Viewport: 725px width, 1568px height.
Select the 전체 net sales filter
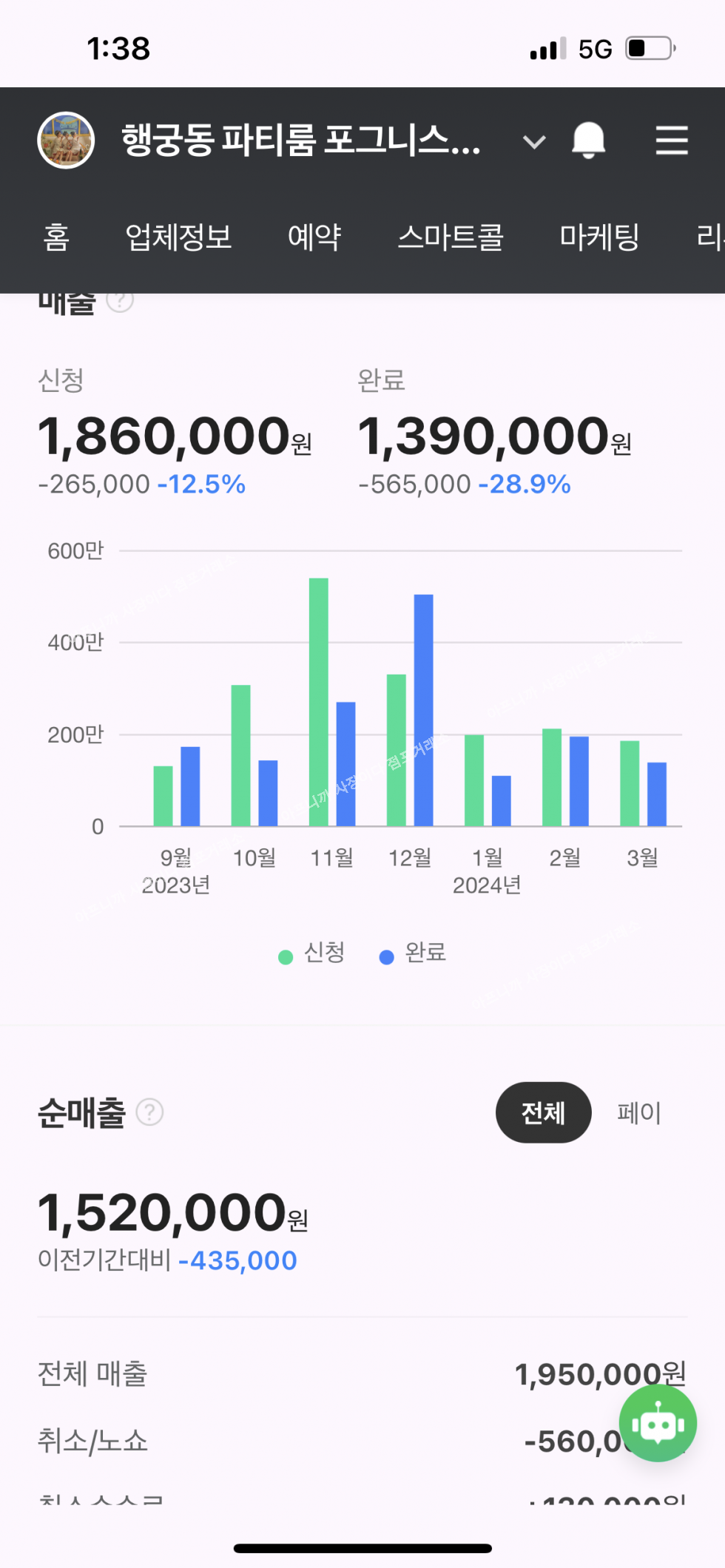click(x=543, y=1112)
